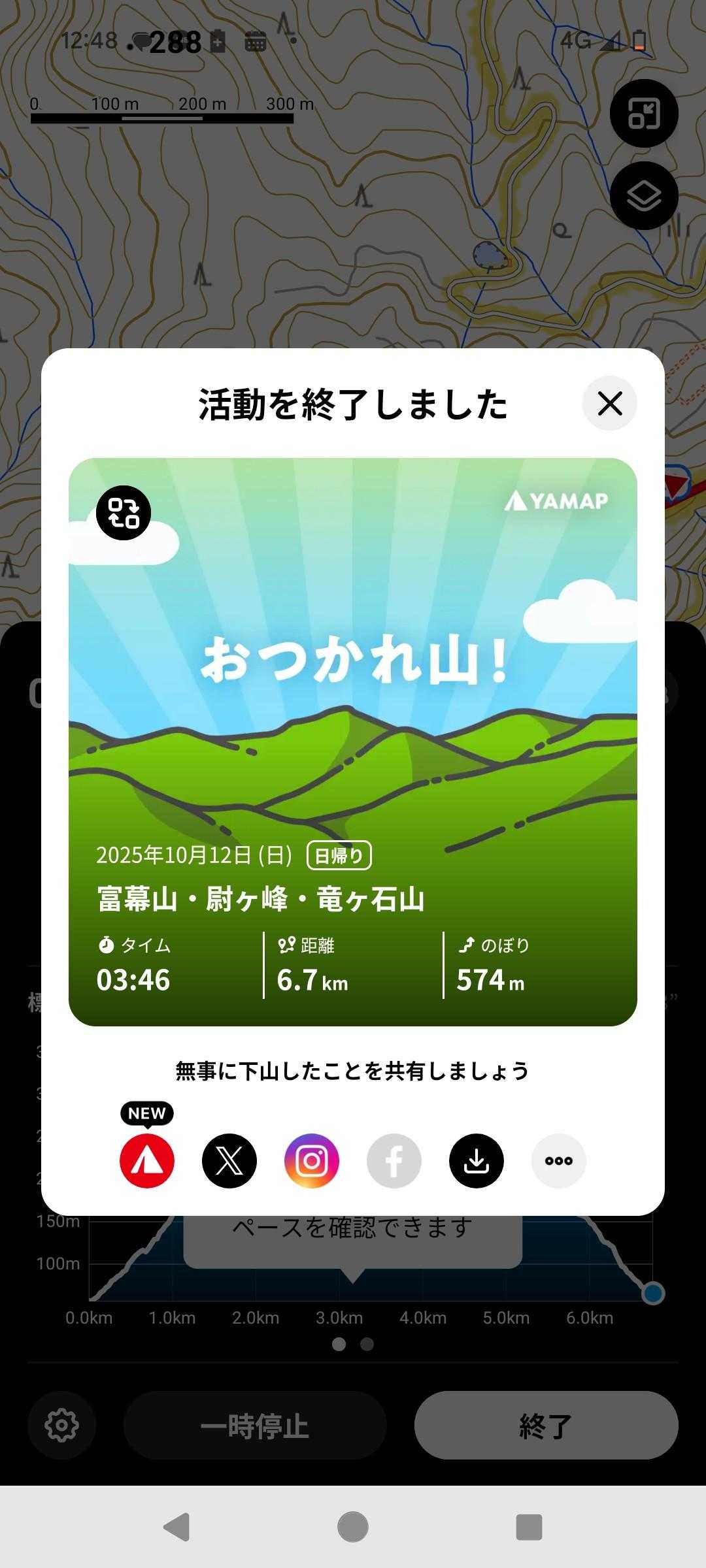Switch the share card design
Image resolution: width=706 pixels, height=1568 pixels.
point(124,513)
